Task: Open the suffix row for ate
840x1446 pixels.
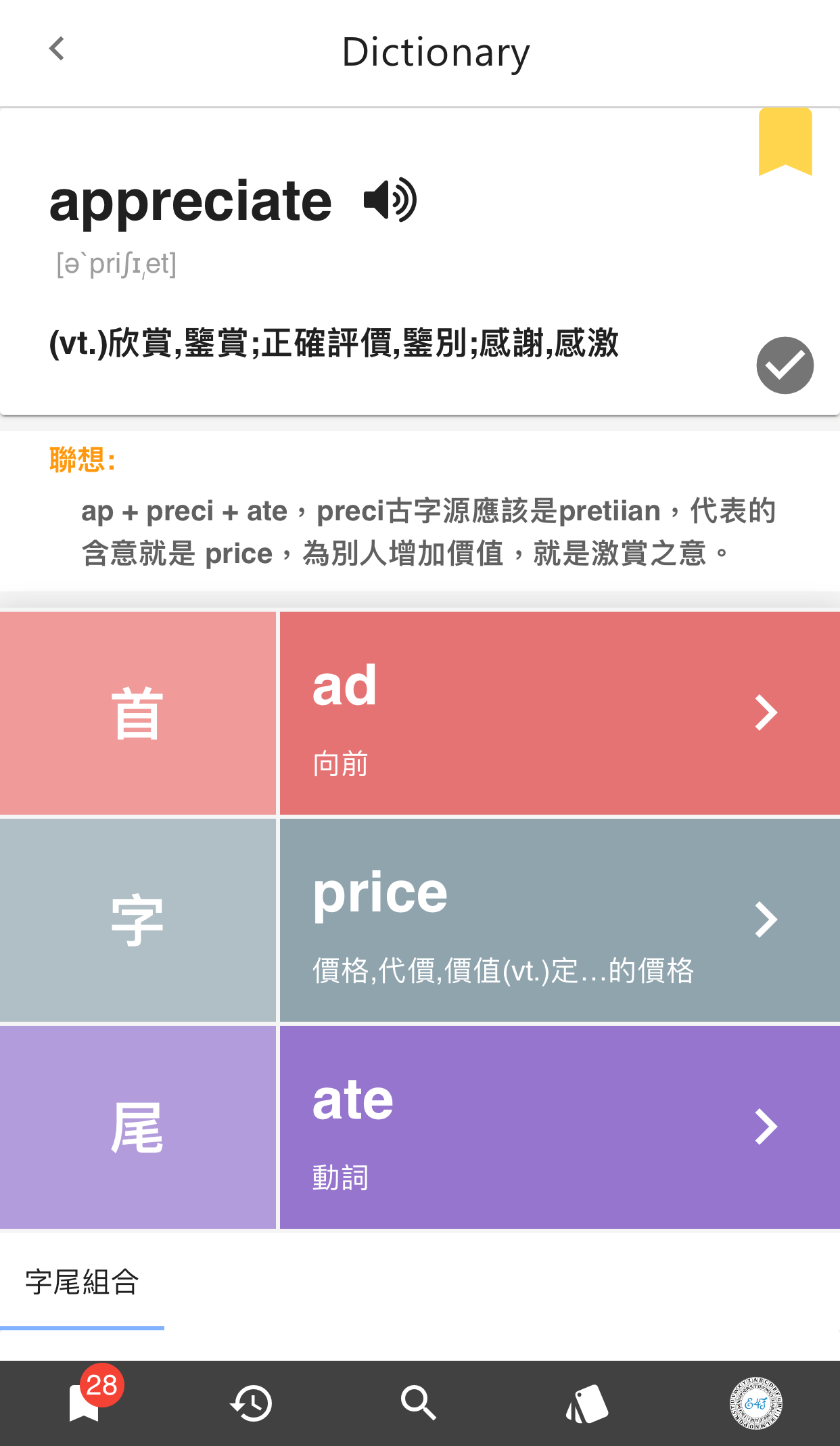Action: coord(559,1127)
